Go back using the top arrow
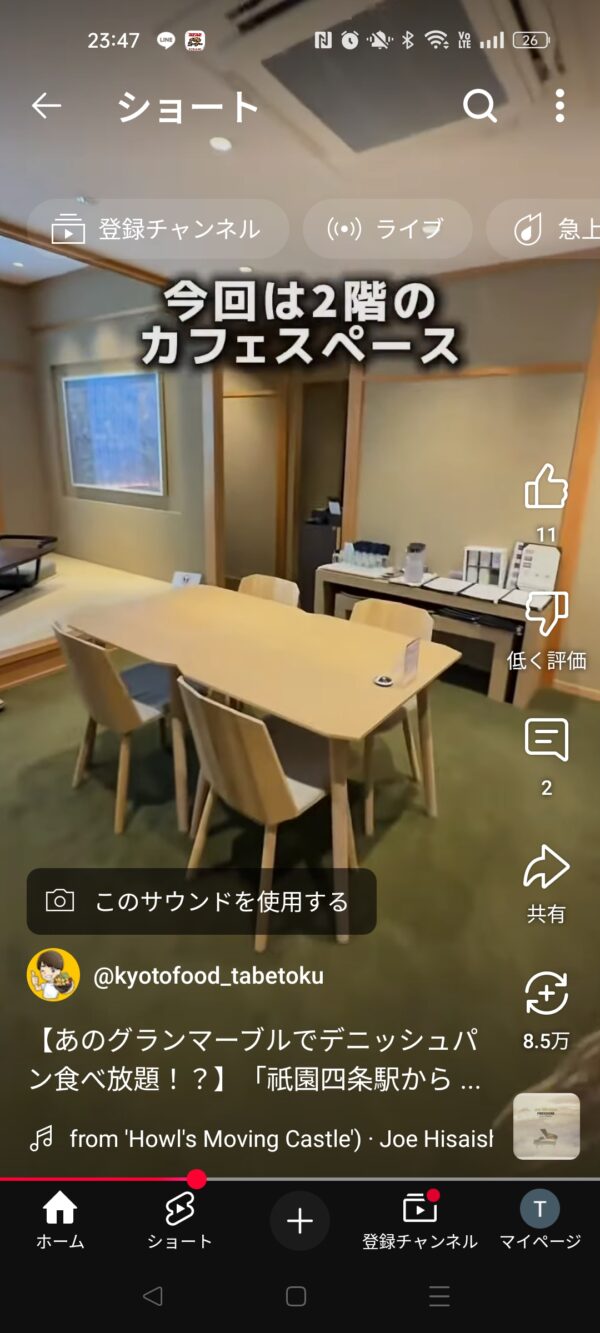600x1333 pixels. [x=46, y=106]
